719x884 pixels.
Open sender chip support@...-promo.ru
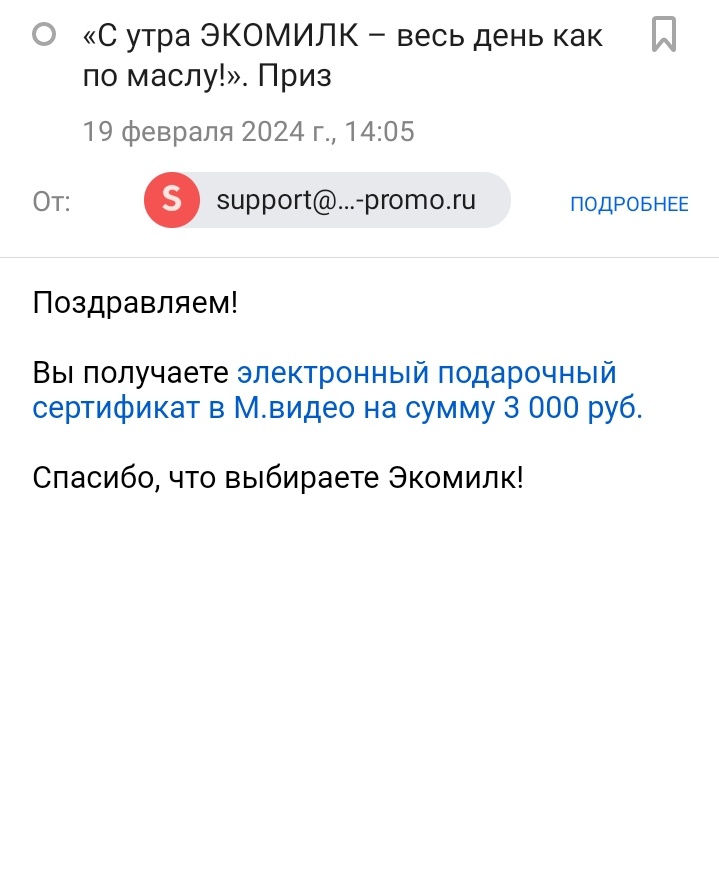coord(327,201)
